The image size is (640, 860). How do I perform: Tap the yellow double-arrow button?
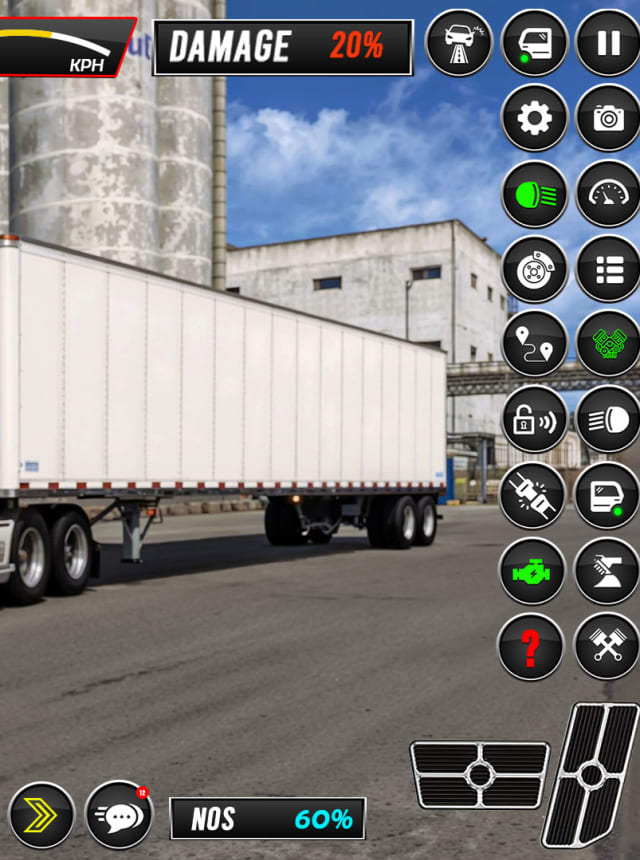[41, 815]
